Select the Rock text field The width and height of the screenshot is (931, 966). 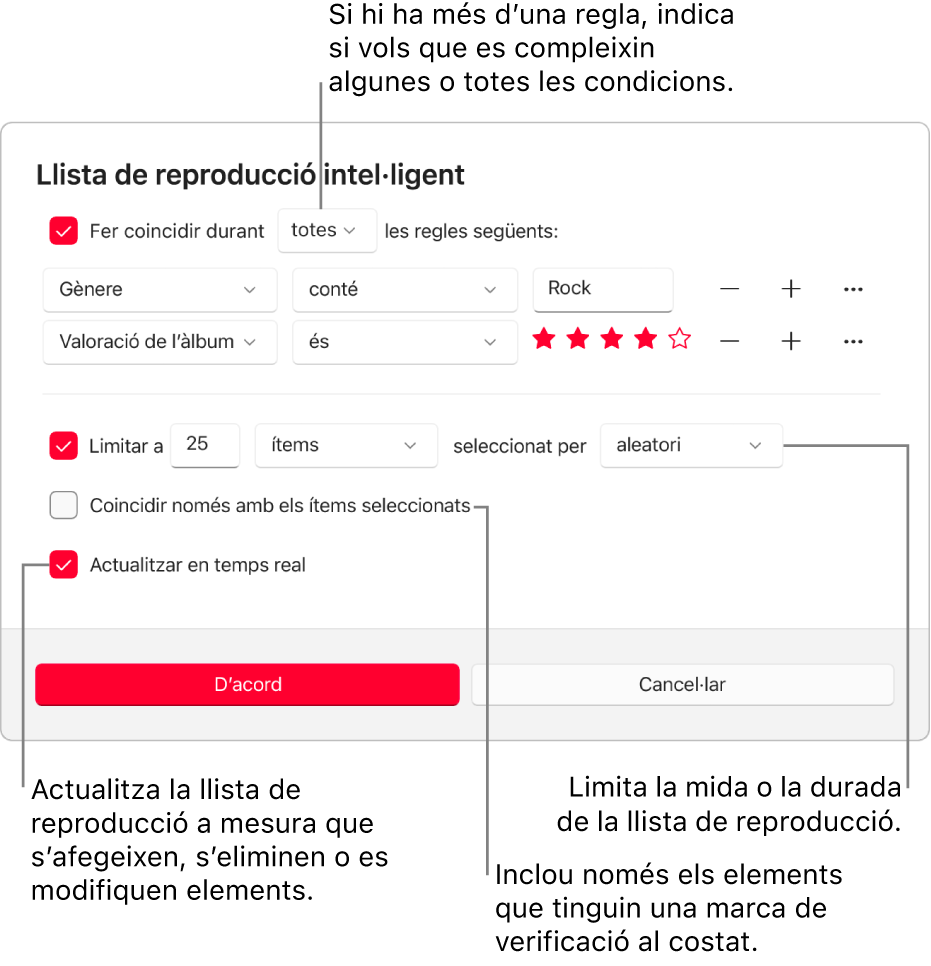[x=602, y=289]
